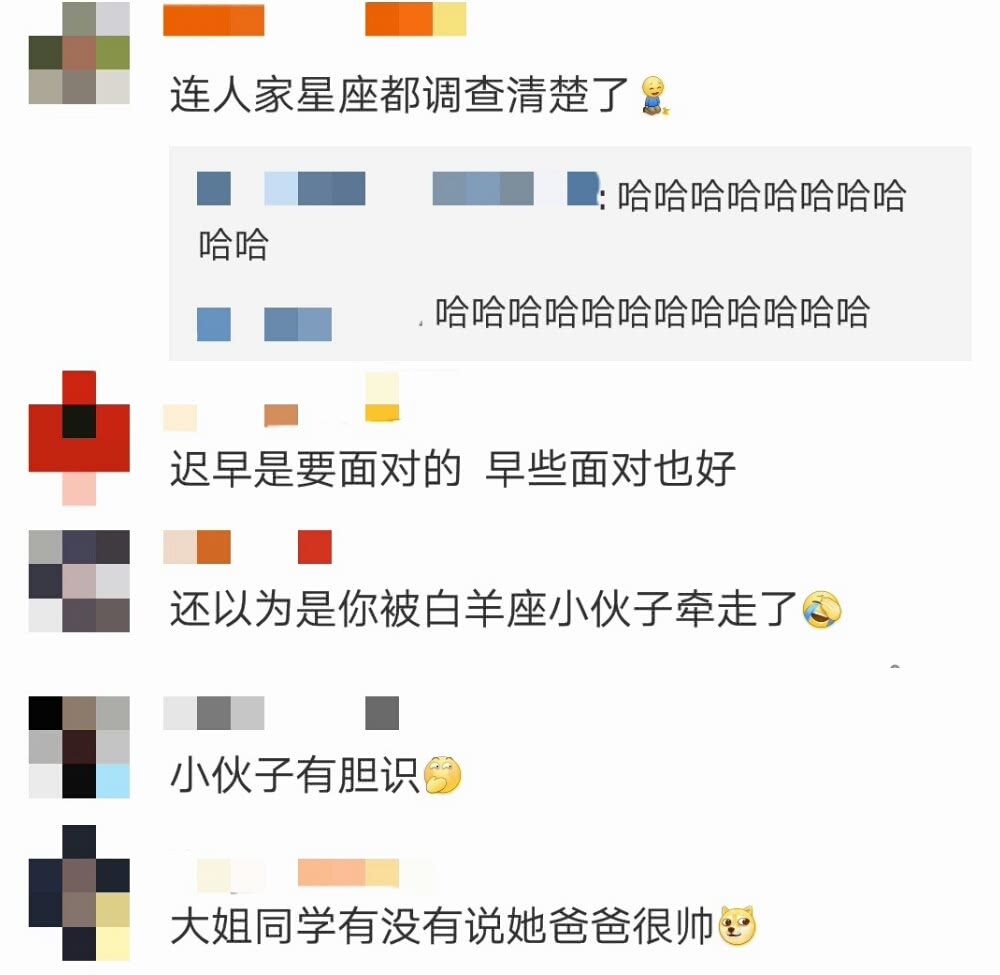The width and height of the screenshot is (1000, 975).
Task: View avatar of the 小伙子有胆识 commenter
Action: click(x=79, y=746)
